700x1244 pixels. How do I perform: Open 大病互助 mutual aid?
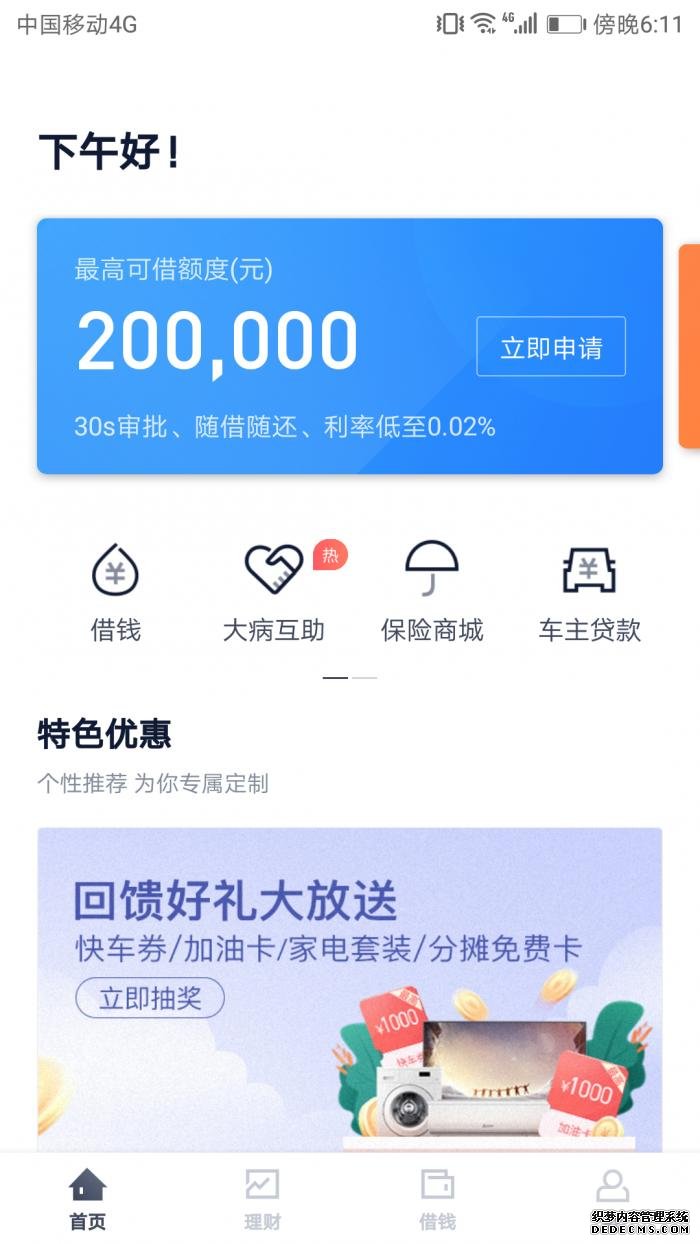(x=274, y=592)
